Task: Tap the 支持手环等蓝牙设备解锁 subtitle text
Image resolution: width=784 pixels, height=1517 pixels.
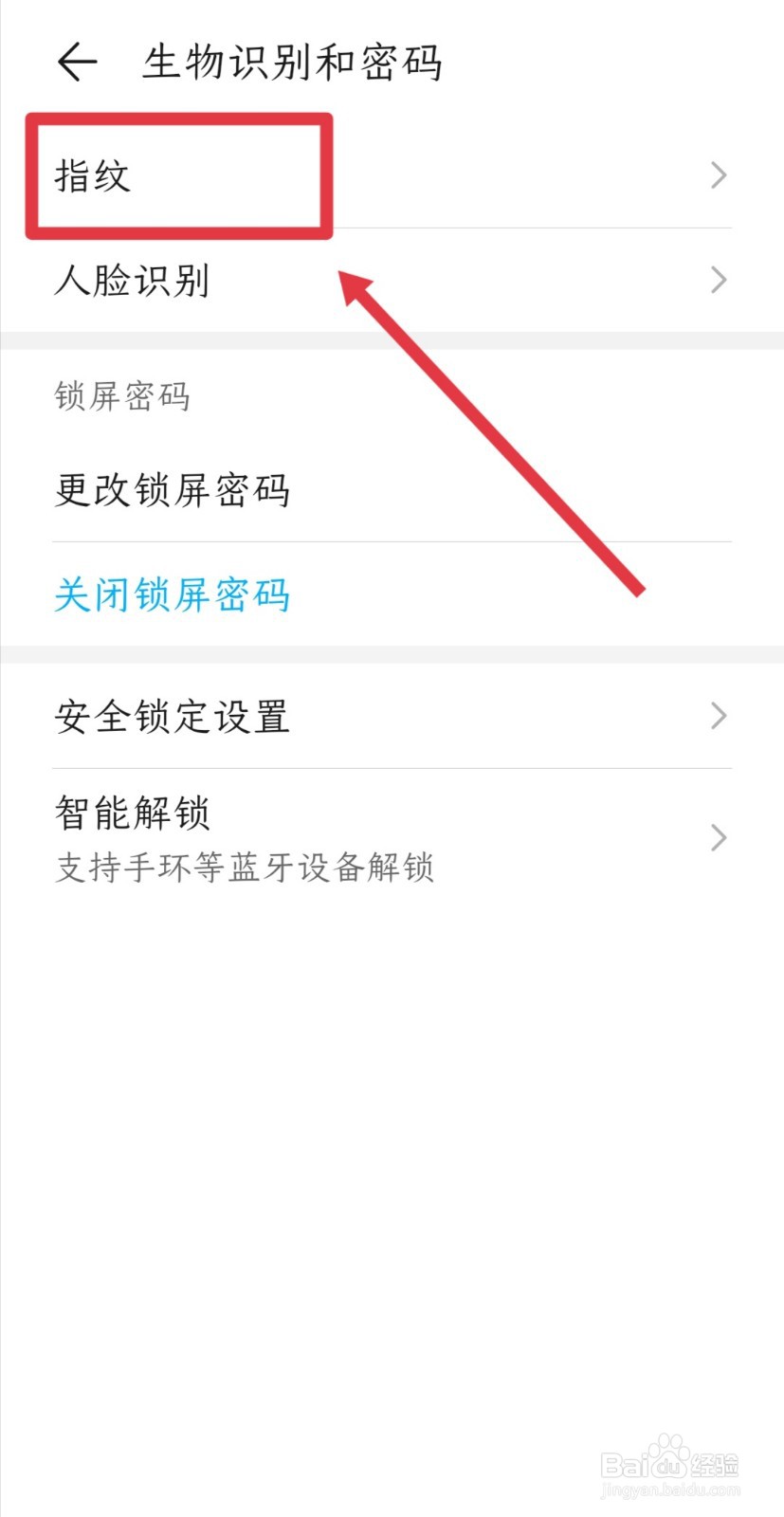Action: 245,868
